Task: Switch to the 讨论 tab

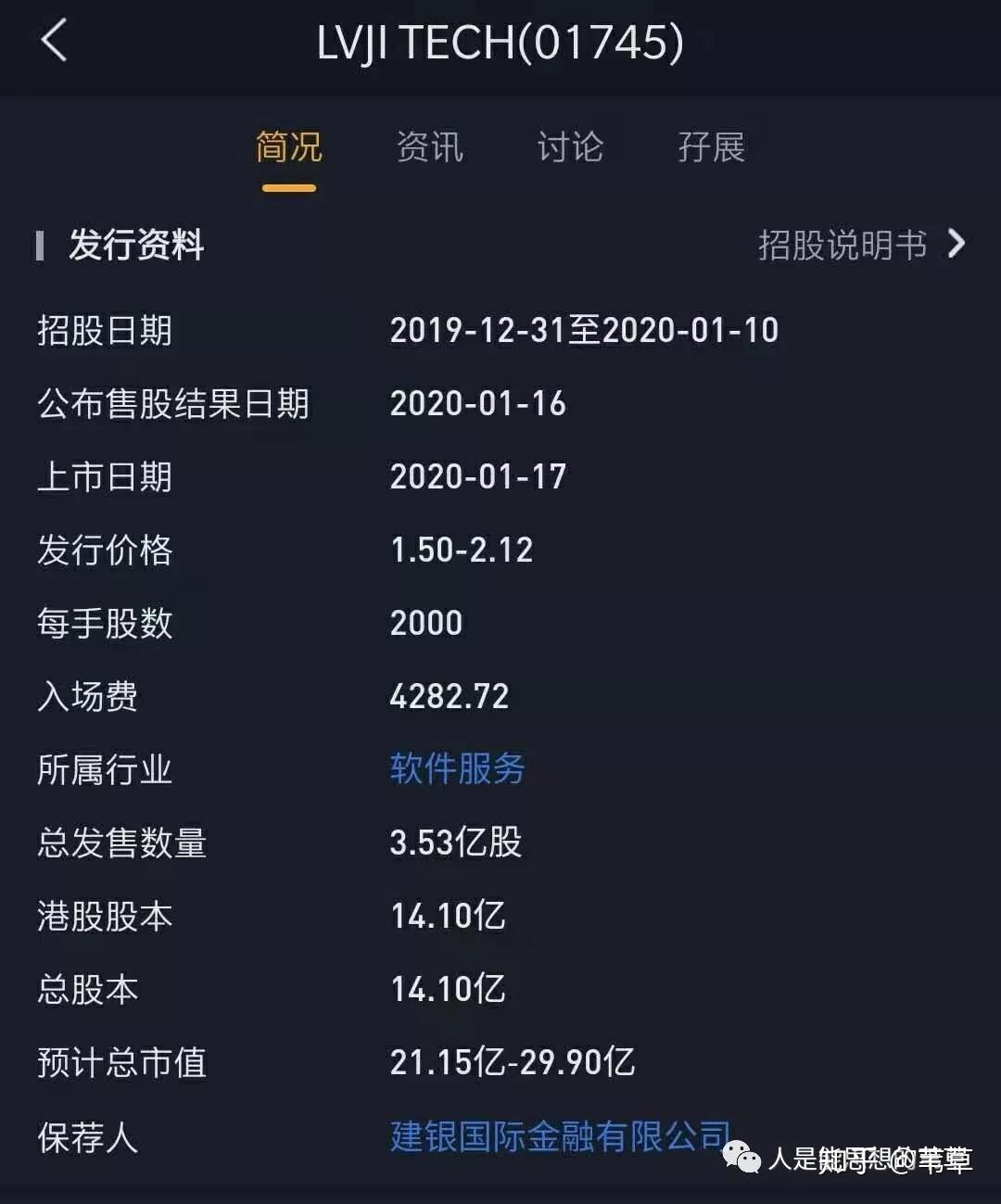Action: click(x=570, y=148)
